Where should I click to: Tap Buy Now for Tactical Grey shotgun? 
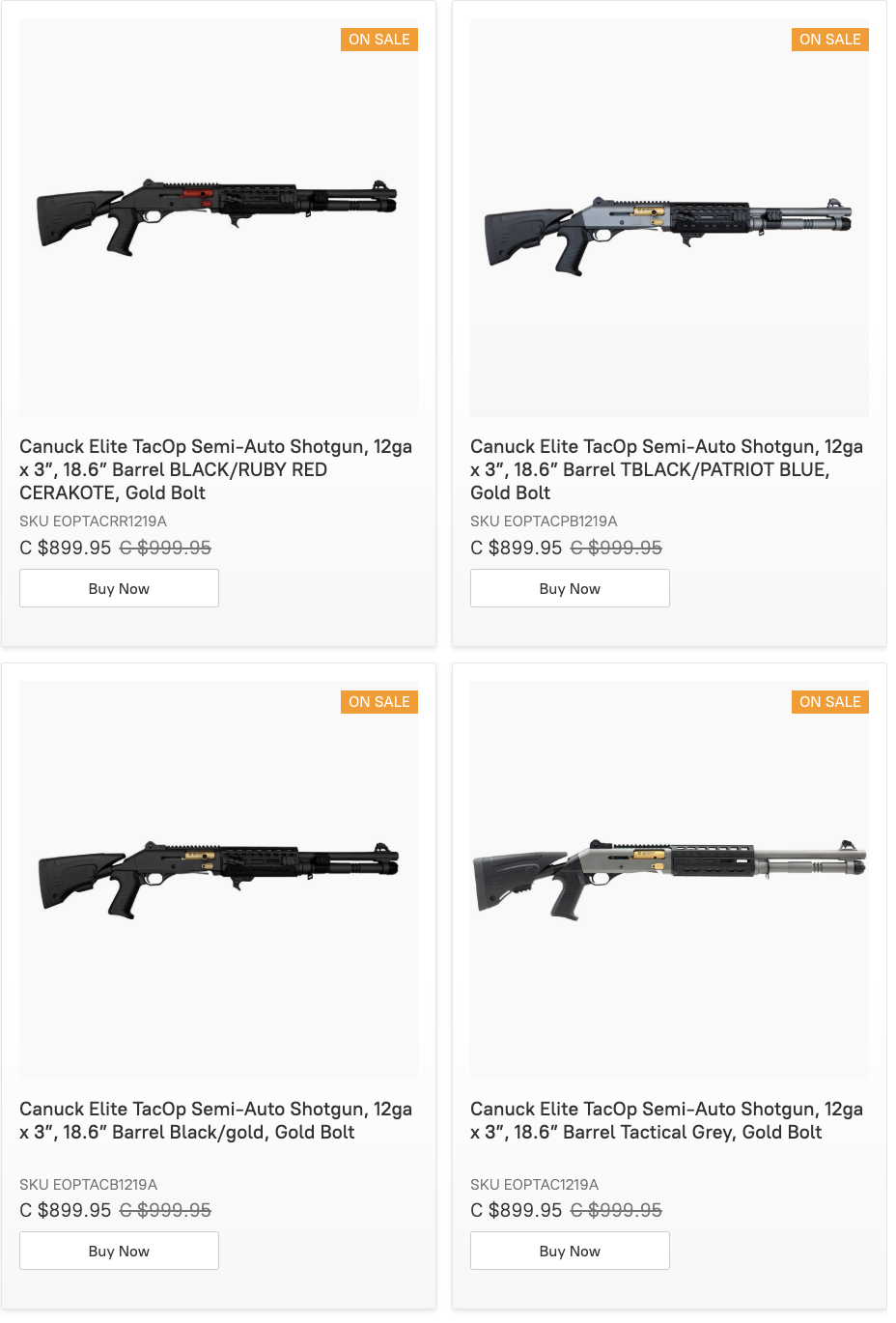coord(570,1251)
